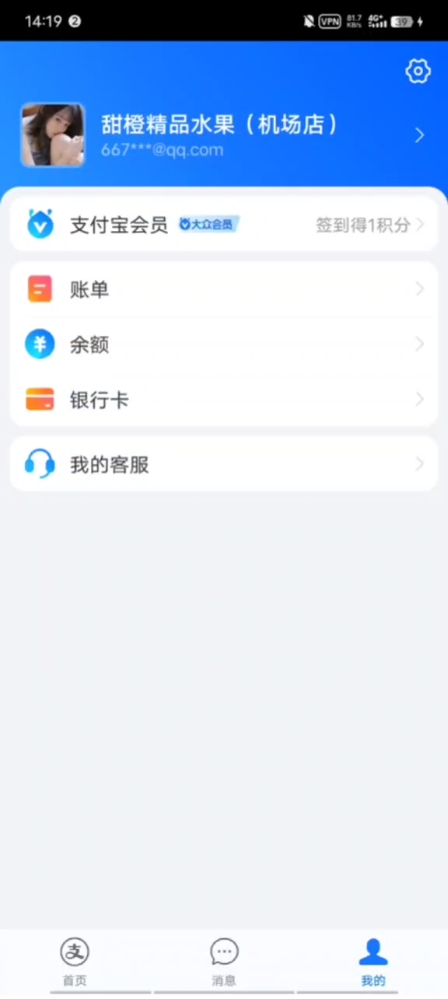Open 我的客服 customer service
This screenshot has width=448, height=999.
point(224,464)
